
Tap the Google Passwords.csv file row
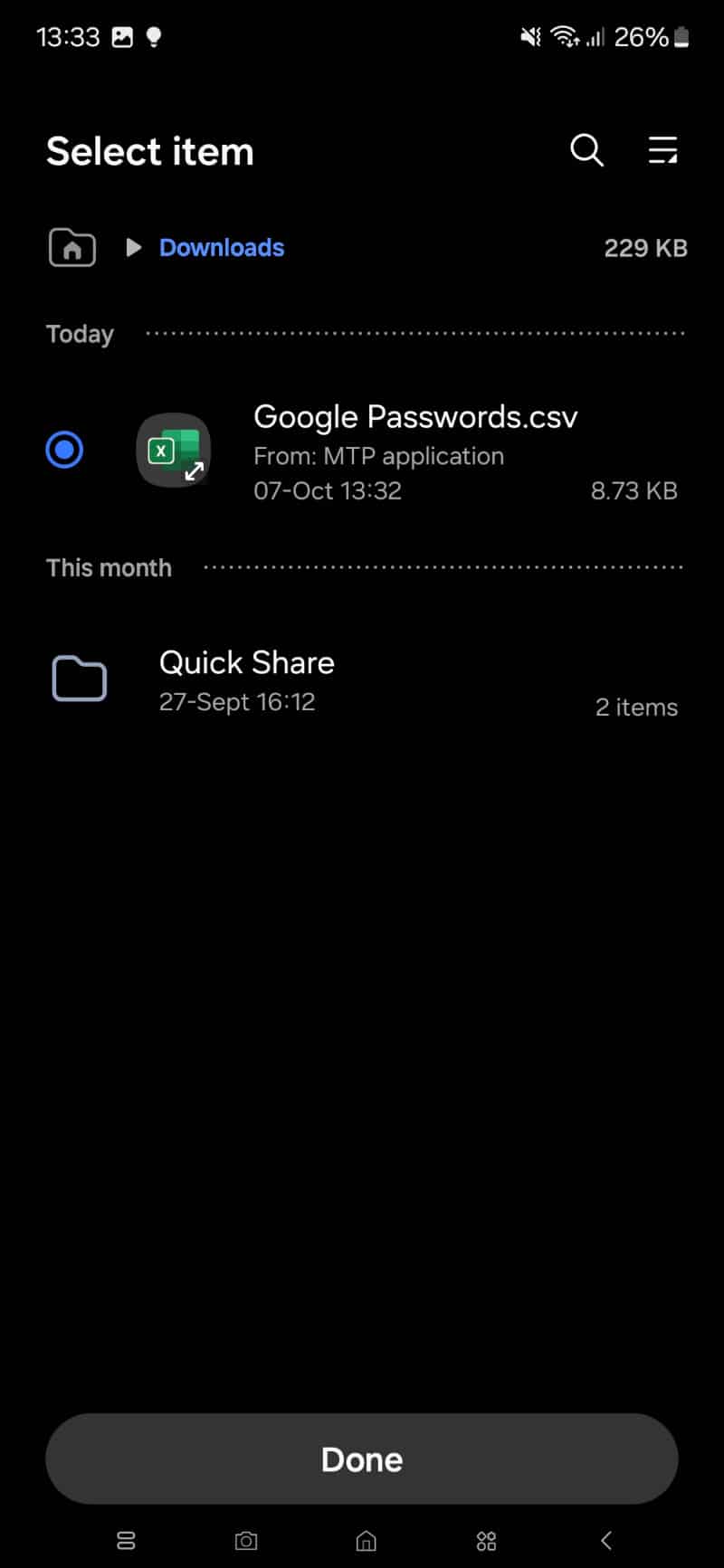(362, 451)
